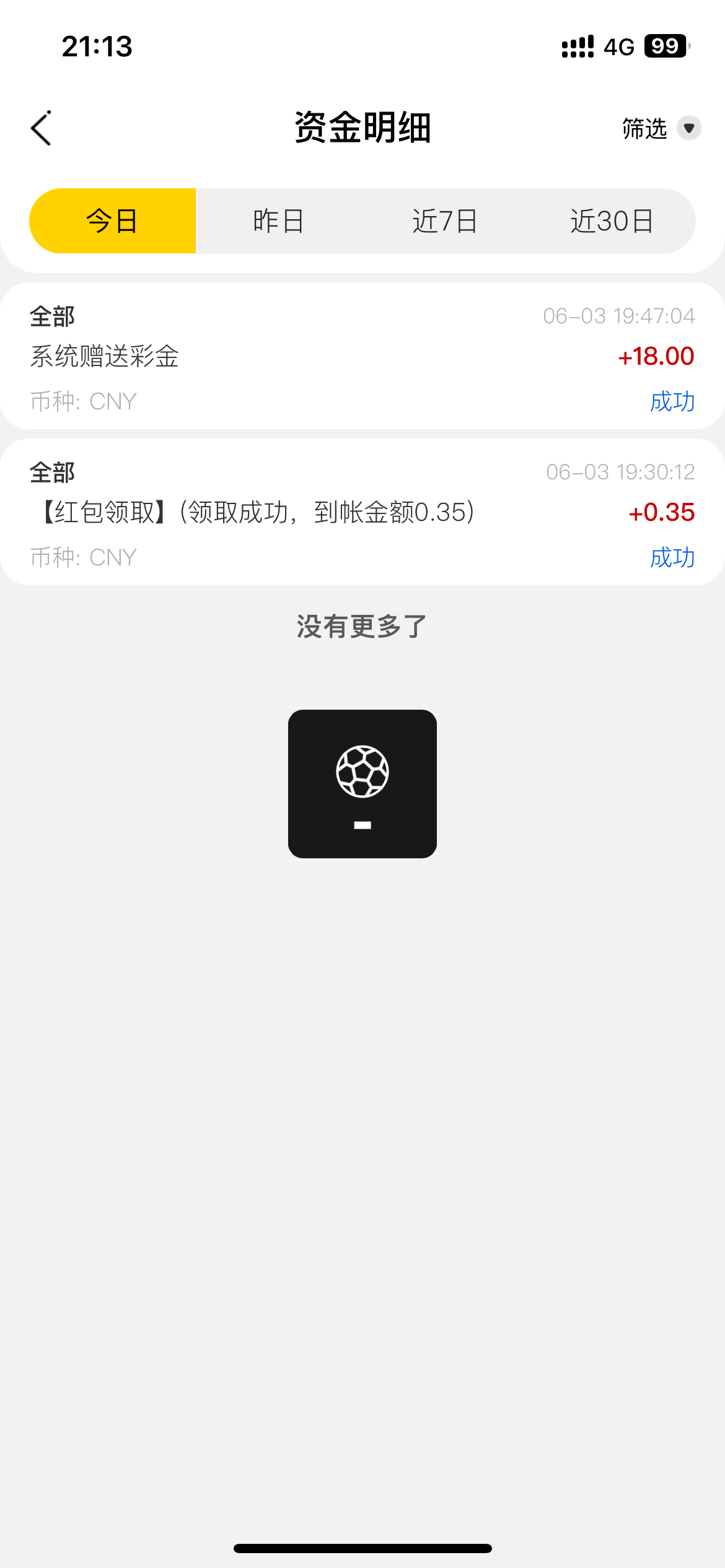
Task: Tap the back arrow to return
Action: (x=41, y=128)
